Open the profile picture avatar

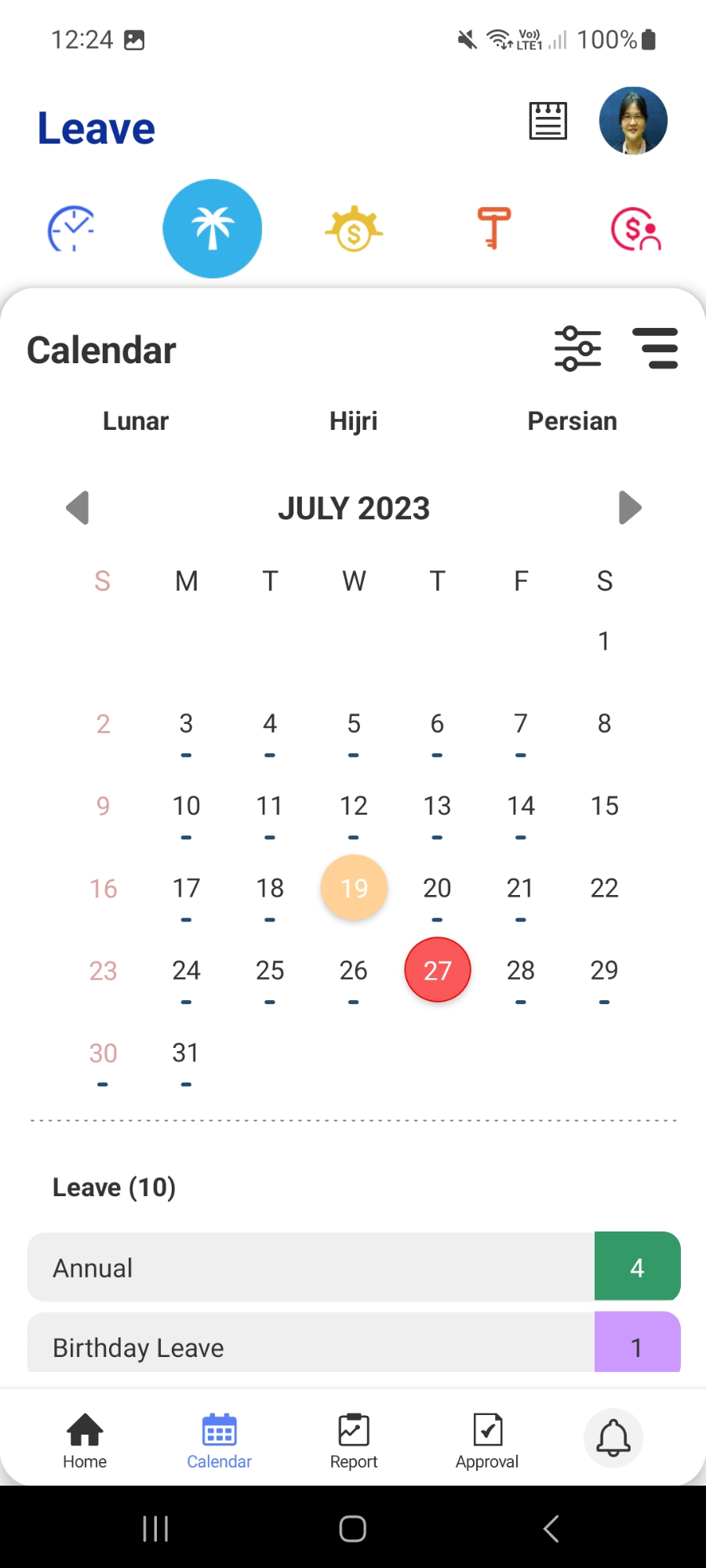[633, 121]
